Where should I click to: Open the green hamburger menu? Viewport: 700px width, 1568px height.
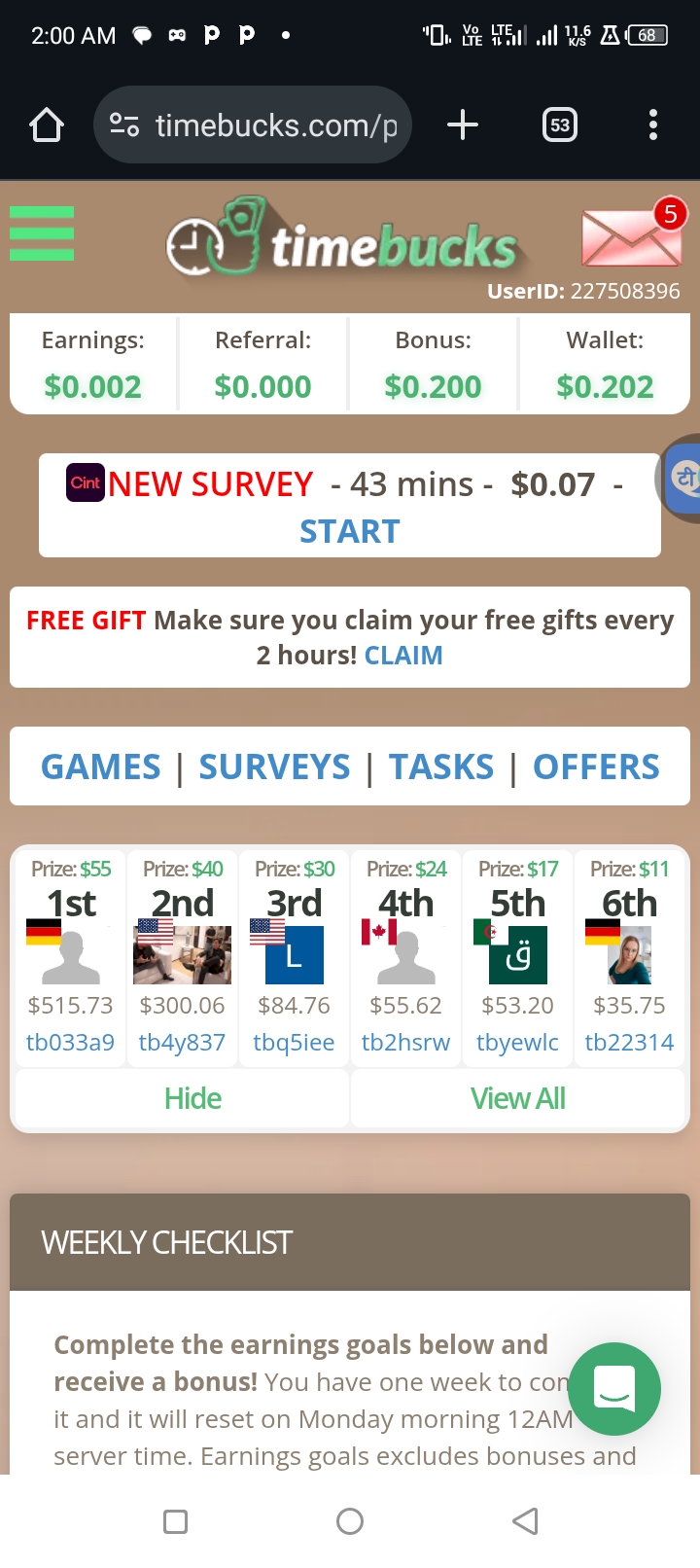tap(42, 233)
